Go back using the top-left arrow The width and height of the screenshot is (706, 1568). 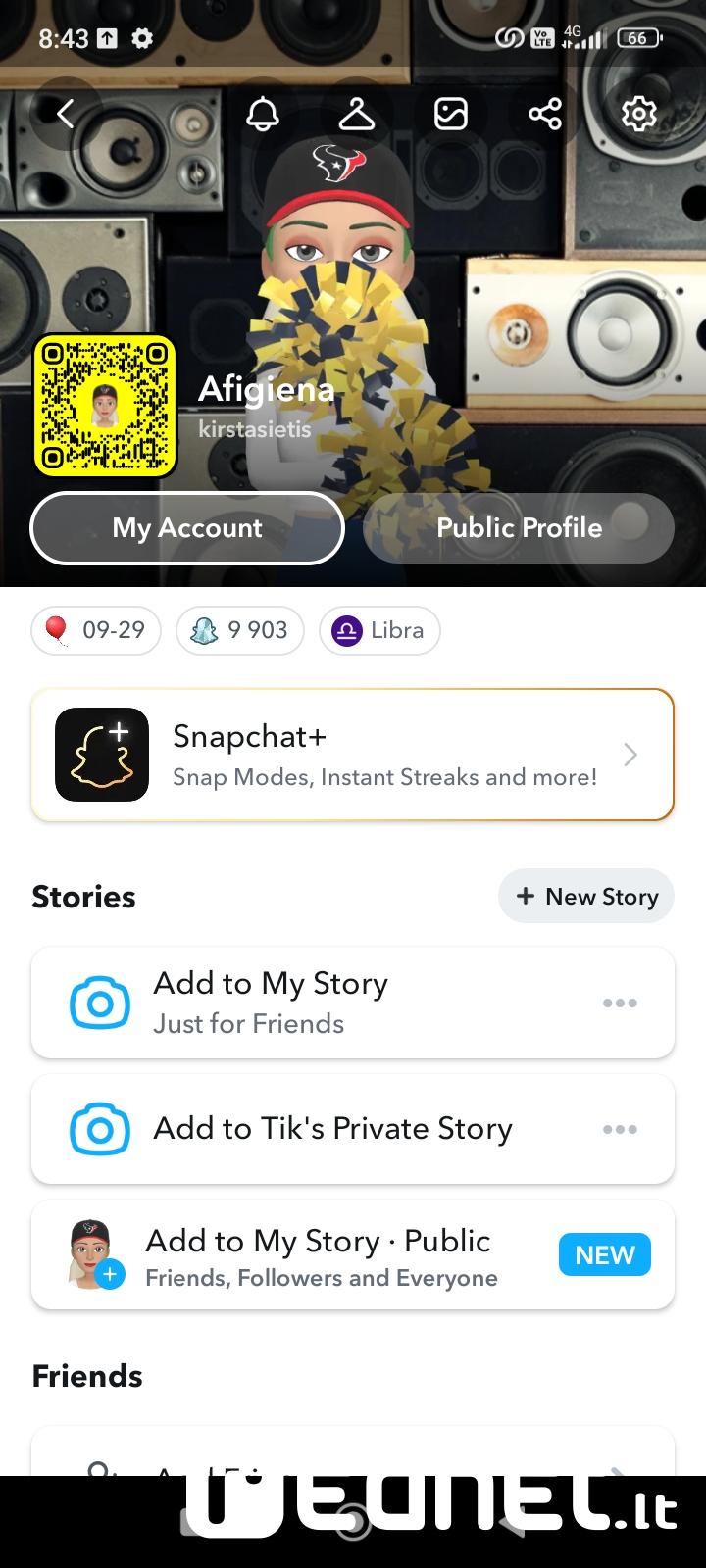coord(66,115)
